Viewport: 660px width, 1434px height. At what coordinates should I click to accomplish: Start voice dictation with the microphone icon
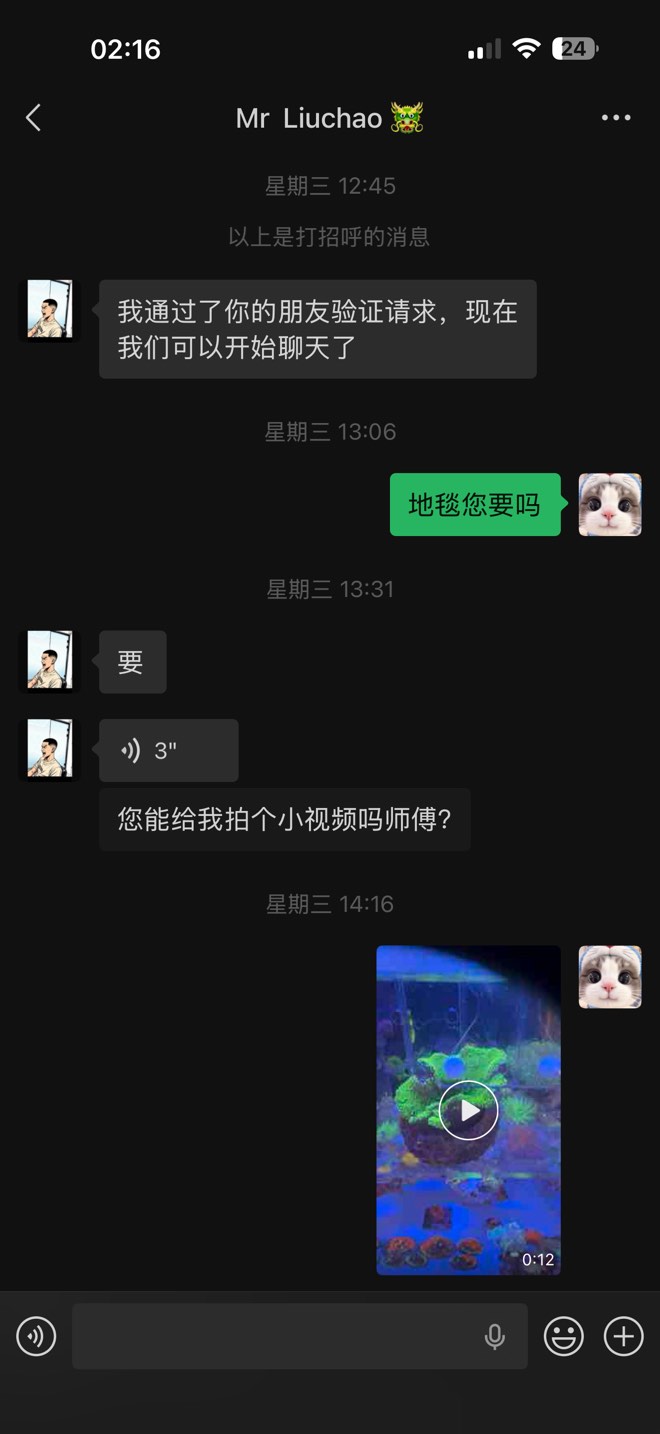495,1336
